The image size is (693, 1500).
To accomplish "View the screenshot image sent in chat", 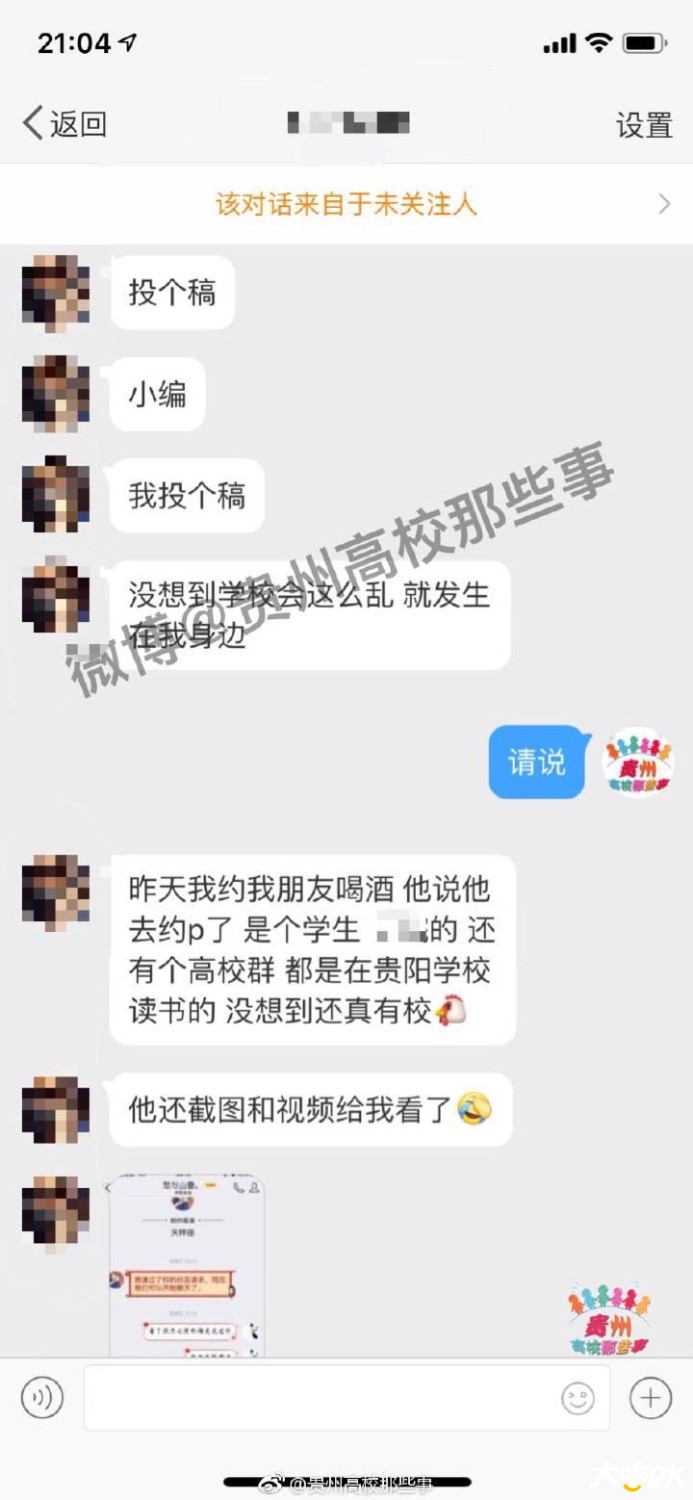I will (x=187, y=1265).
